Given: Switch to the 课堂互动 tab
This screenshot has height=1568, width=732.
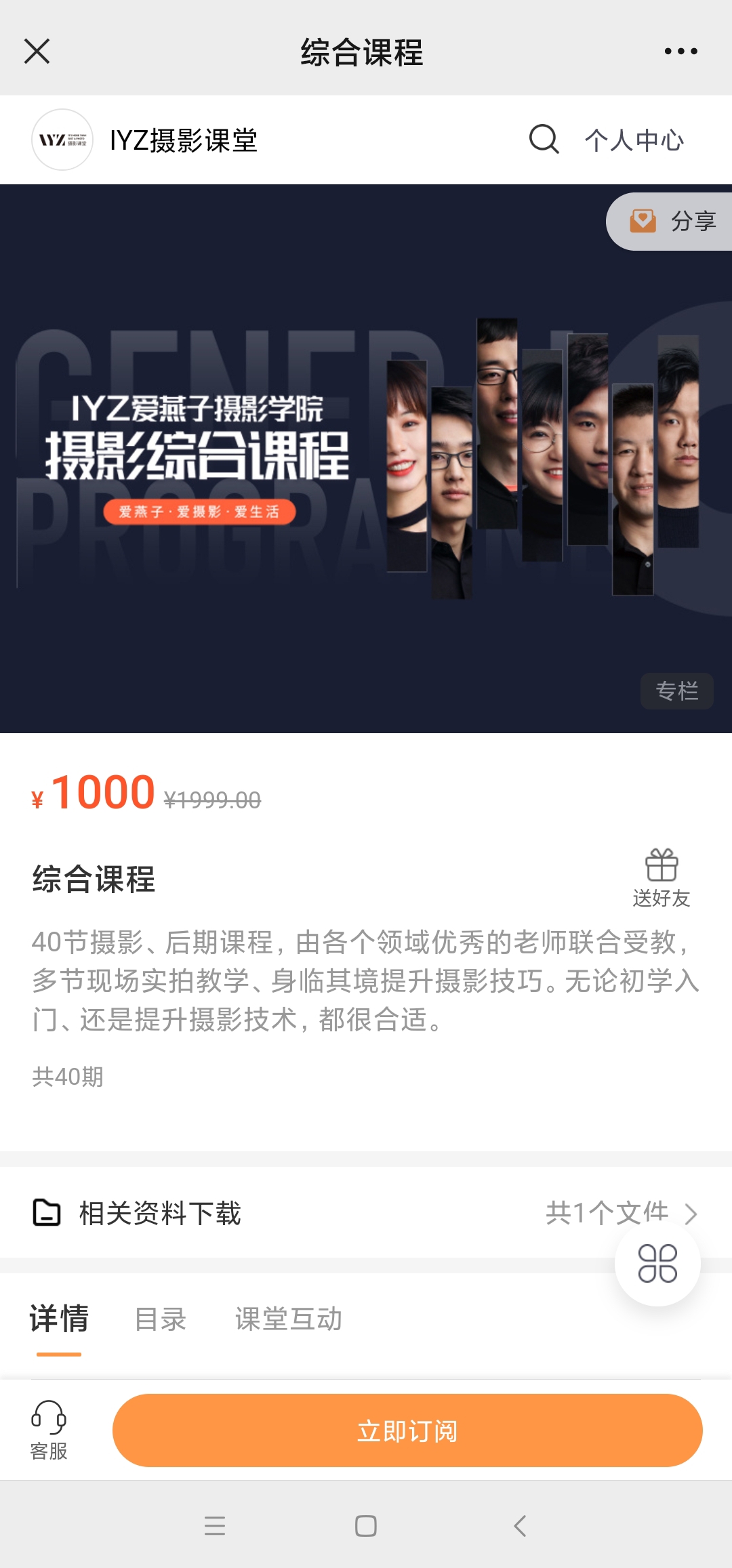Looking at the screenshot, I should coord(289,1319).
